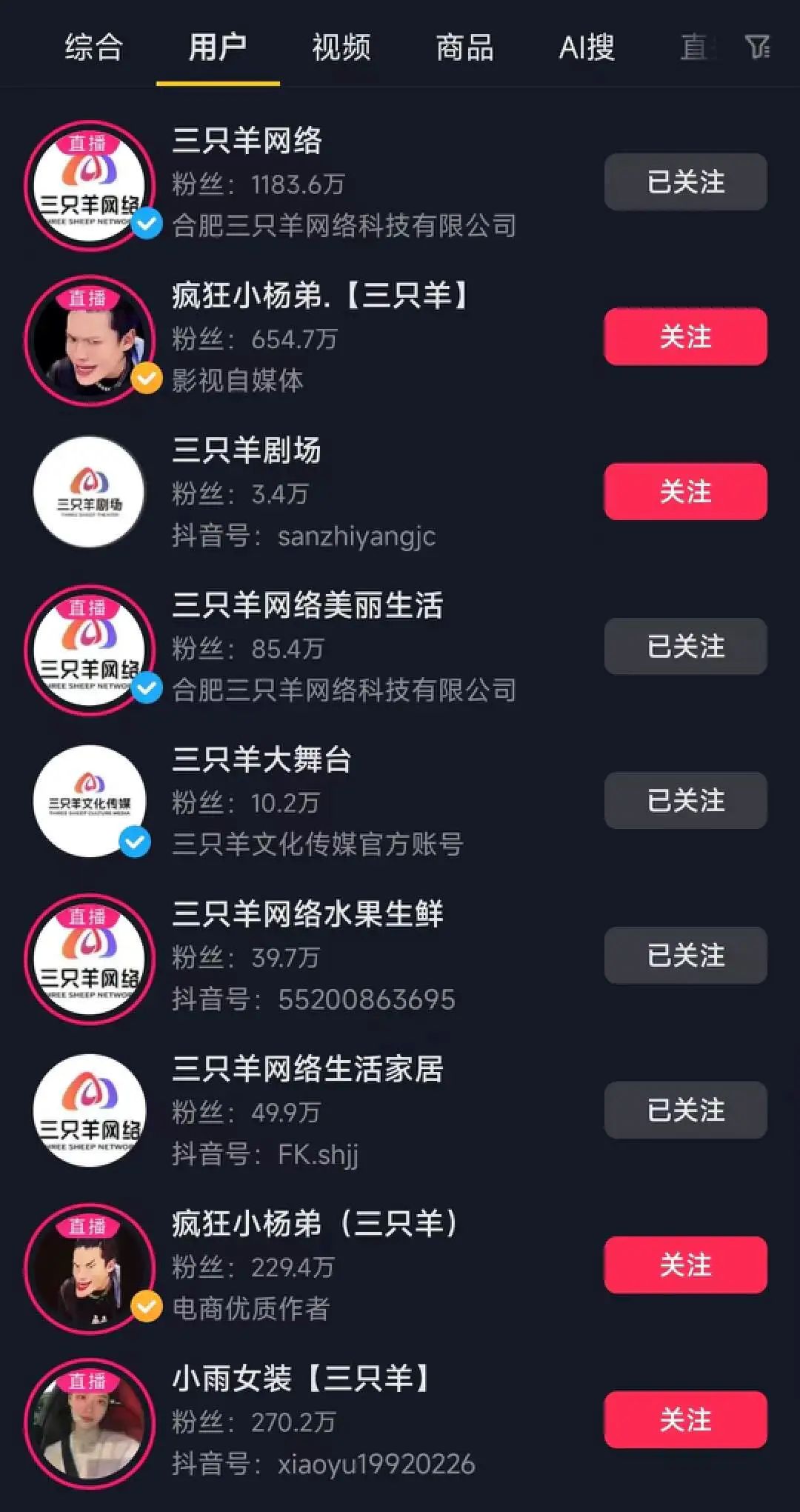Unfollow 三只羊网络 via 已关注 button

(685, 182)
